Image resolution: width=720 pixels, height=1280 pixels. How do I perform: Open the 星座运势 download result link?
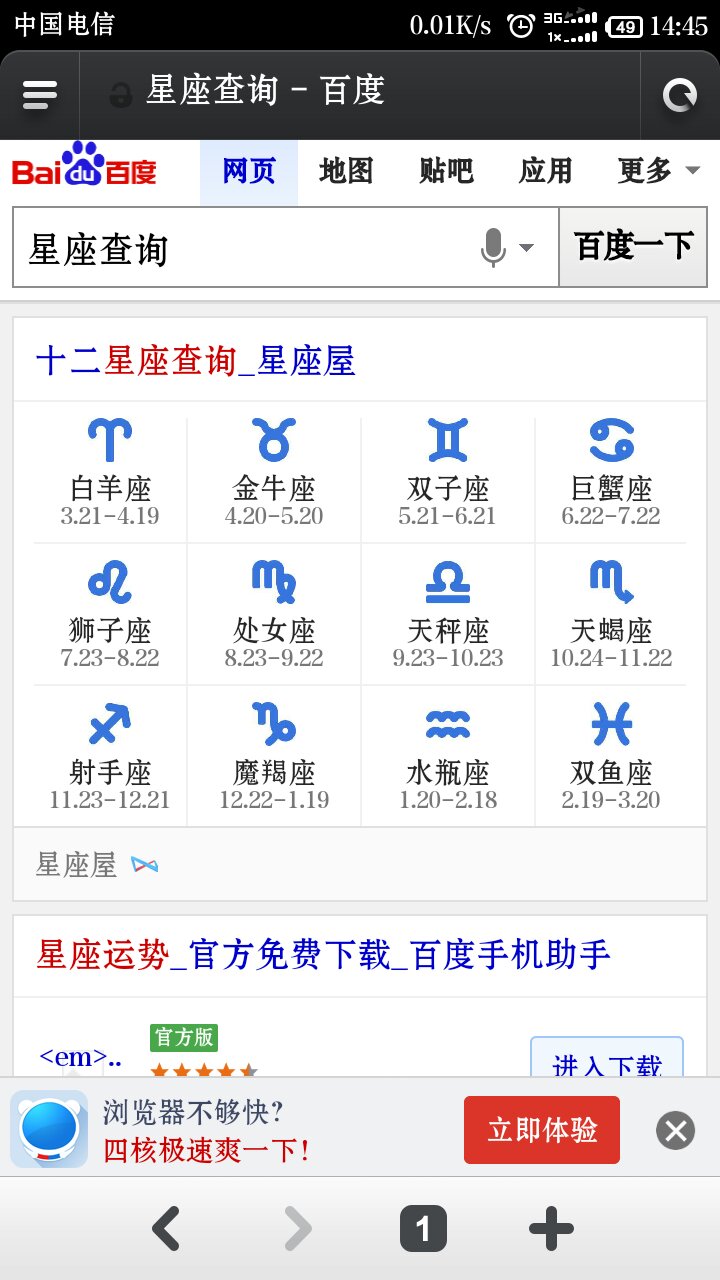point(324,955)
